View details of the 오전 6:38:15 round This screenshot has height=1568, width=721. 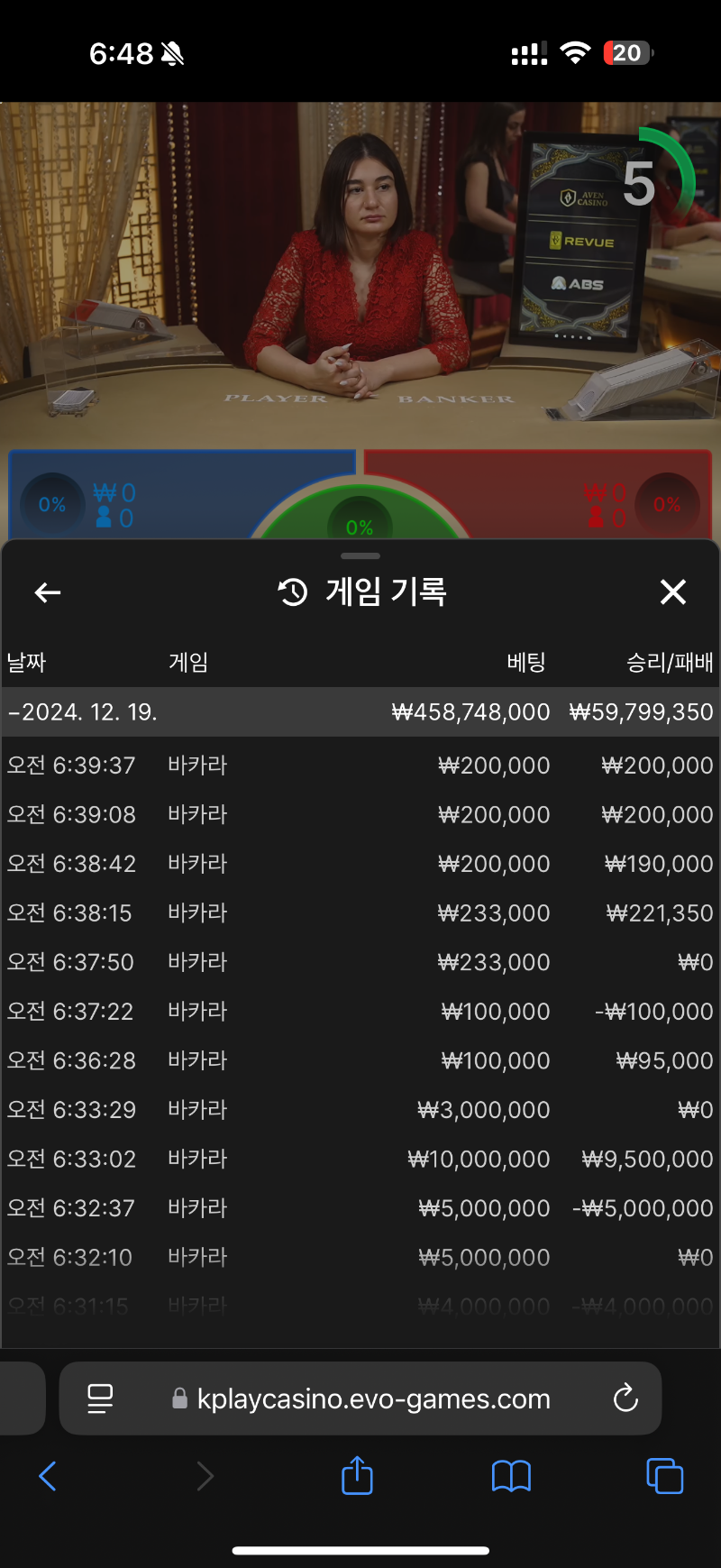point(360,913)
